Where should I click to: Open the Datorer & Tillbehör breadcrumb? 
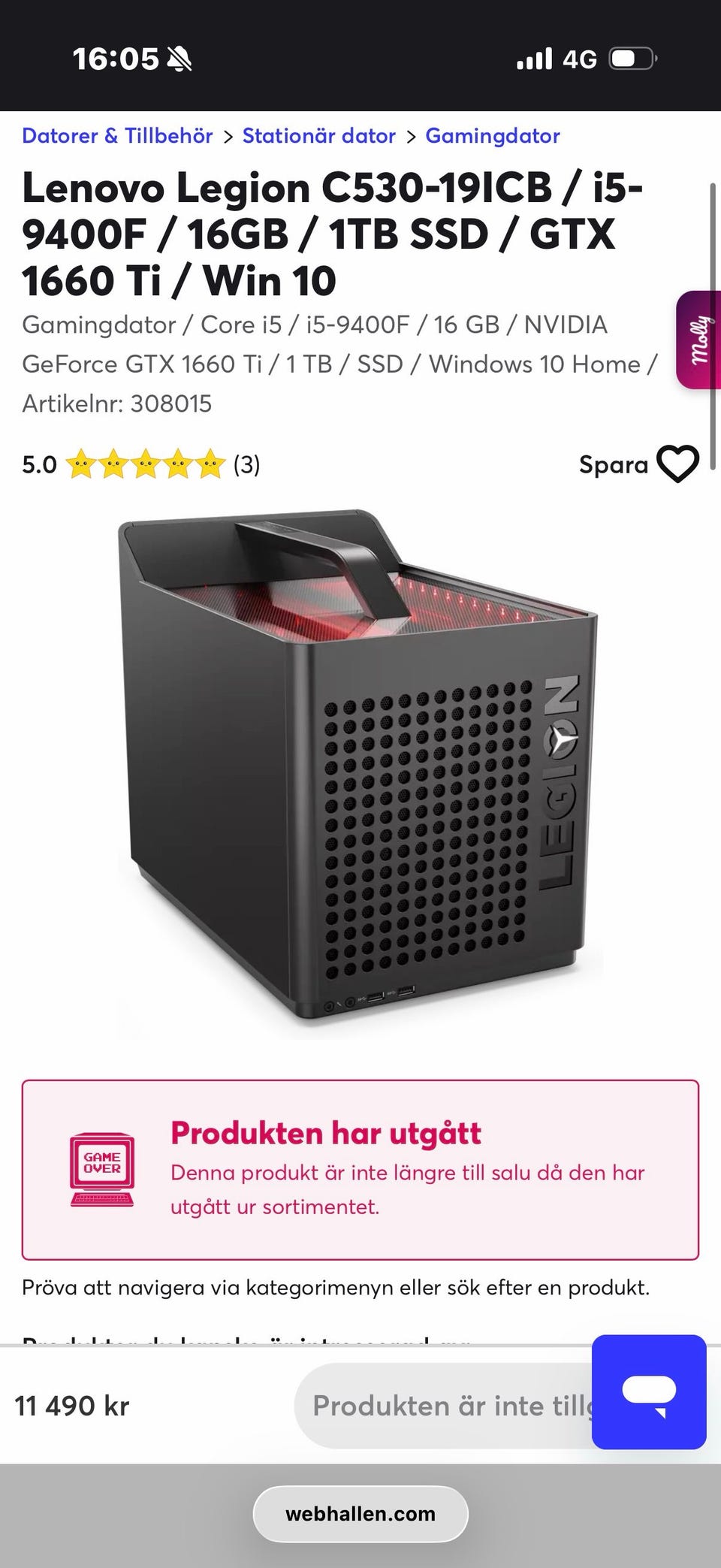click(x=117, y=136)
